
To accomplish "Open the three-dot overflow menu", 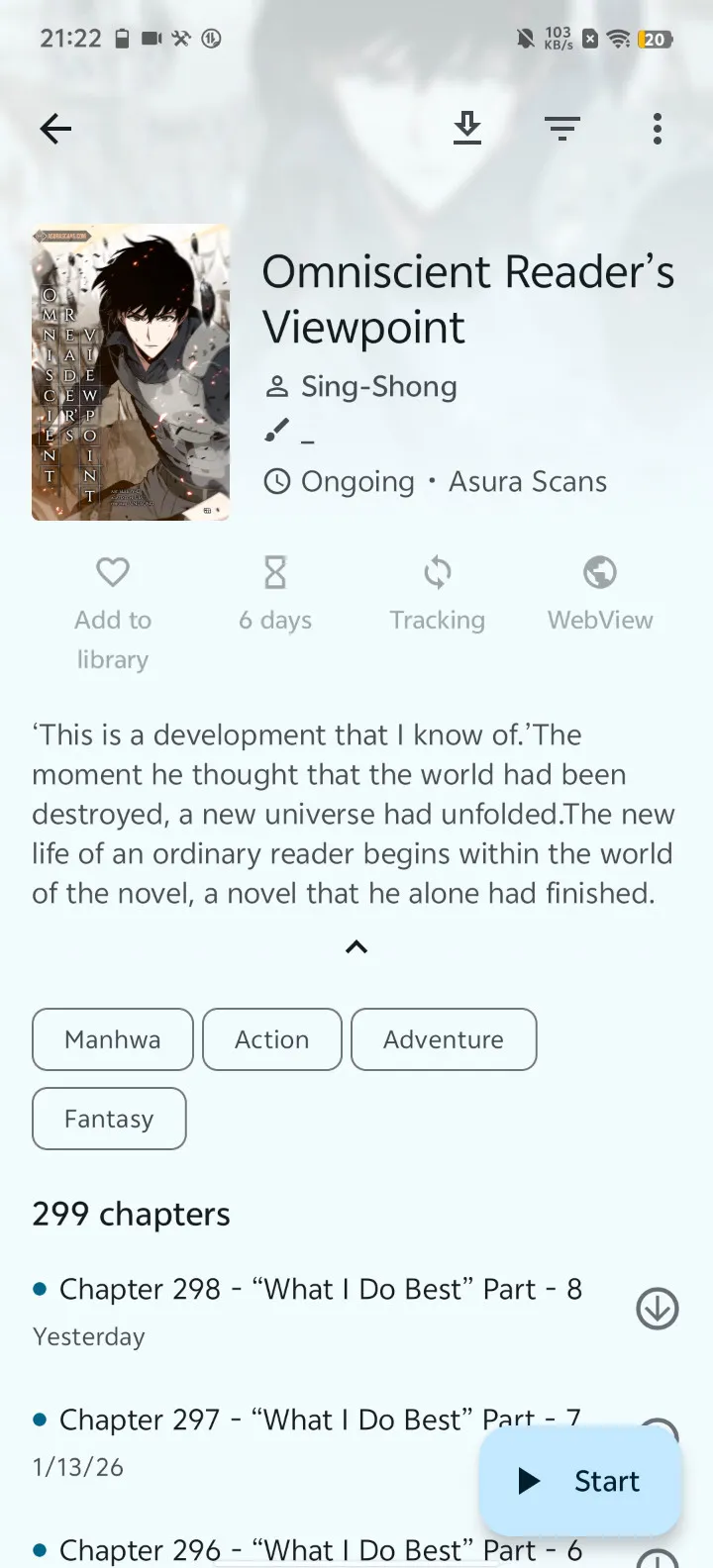I will 657,129.
